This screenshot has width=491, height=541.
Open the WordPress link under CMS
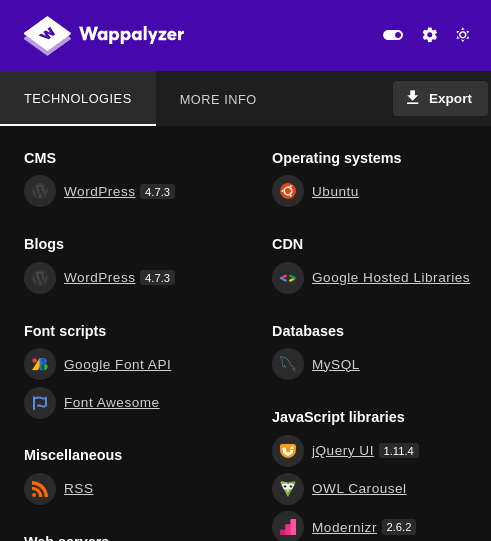pyautogui.click(x=99, y=191)
